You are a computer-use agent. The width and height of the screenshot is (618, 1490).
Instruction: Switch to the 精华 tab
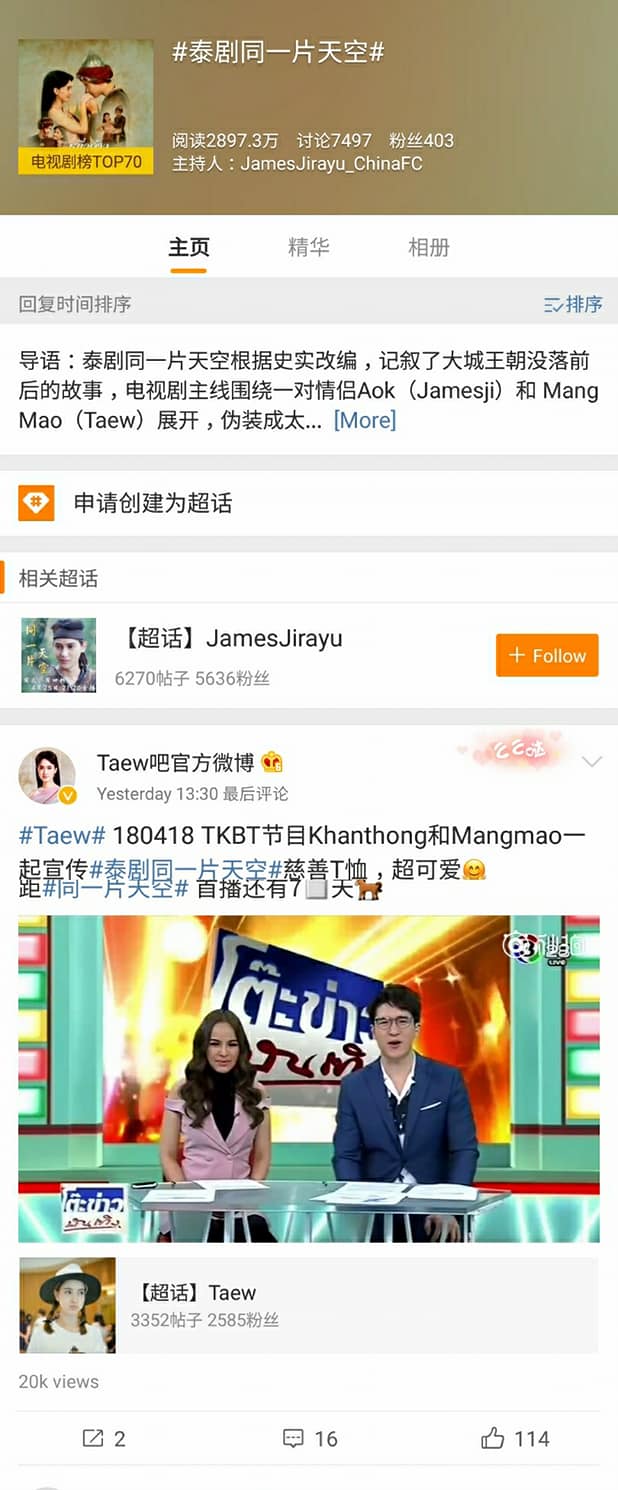point(308,247)
